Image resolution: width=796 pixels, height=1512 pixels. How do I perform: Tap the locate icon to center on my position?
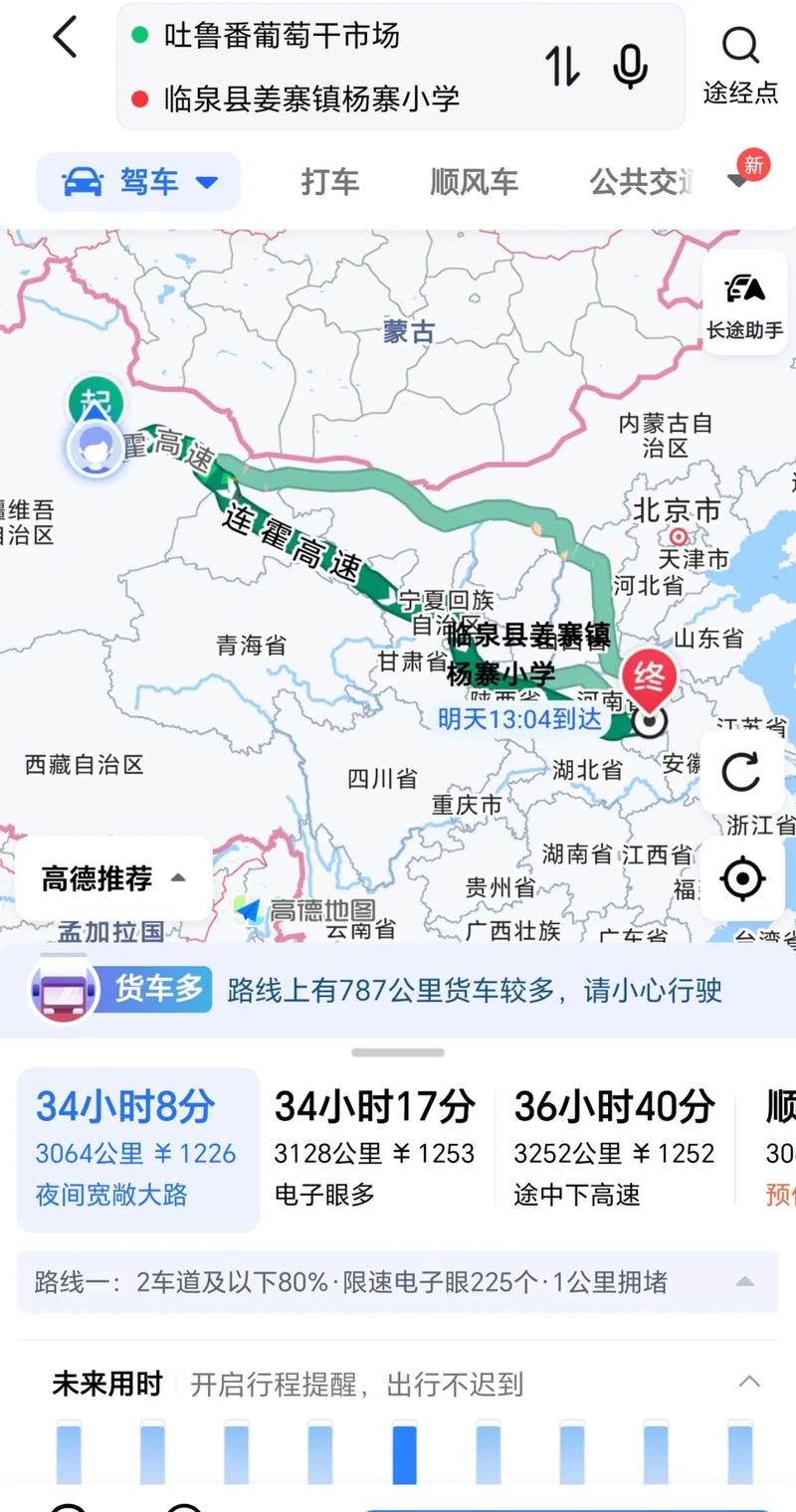click(741, 878)
